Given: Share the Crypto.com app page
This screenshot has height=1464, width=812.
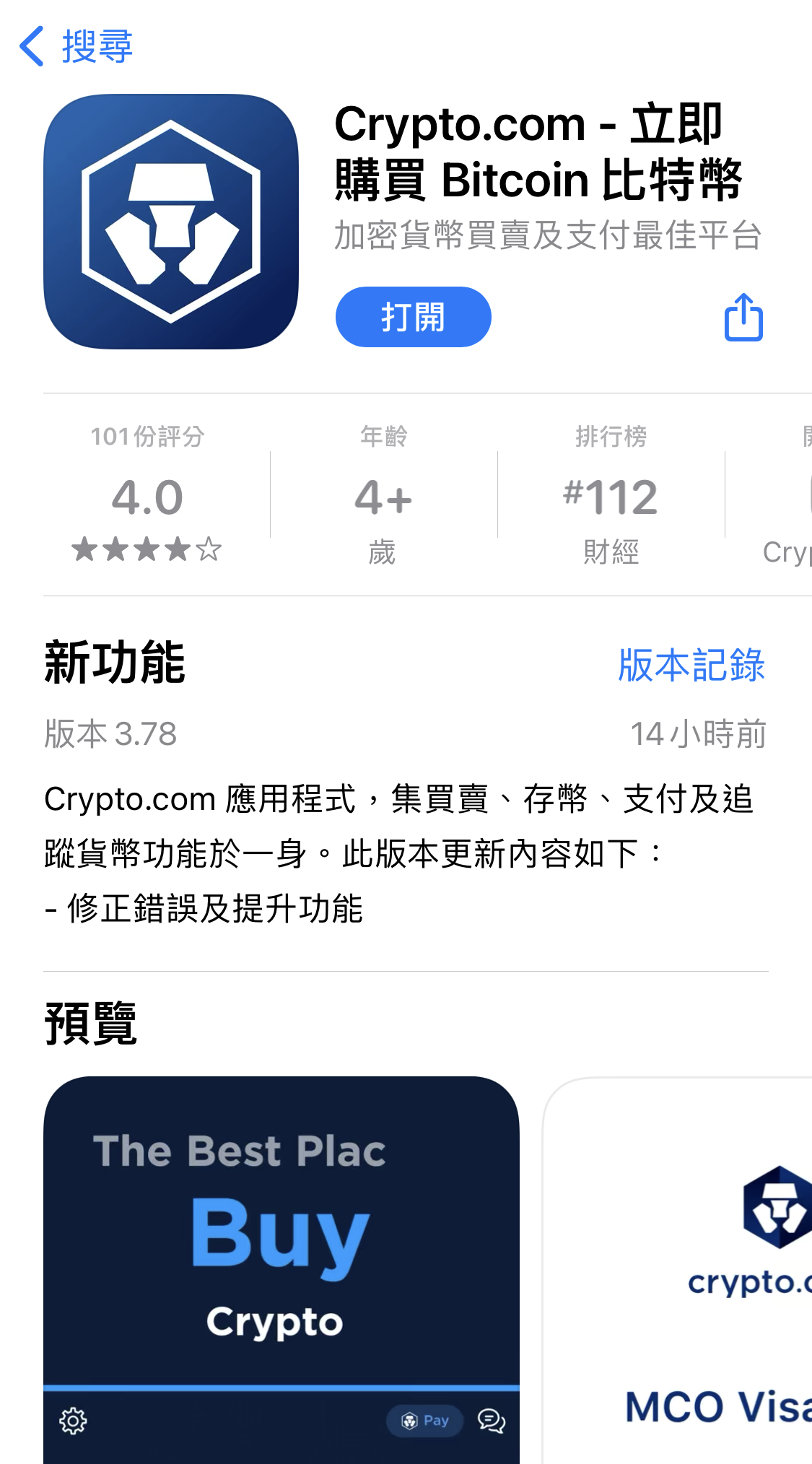Looking at the screenshot, I should coord(743,317).
